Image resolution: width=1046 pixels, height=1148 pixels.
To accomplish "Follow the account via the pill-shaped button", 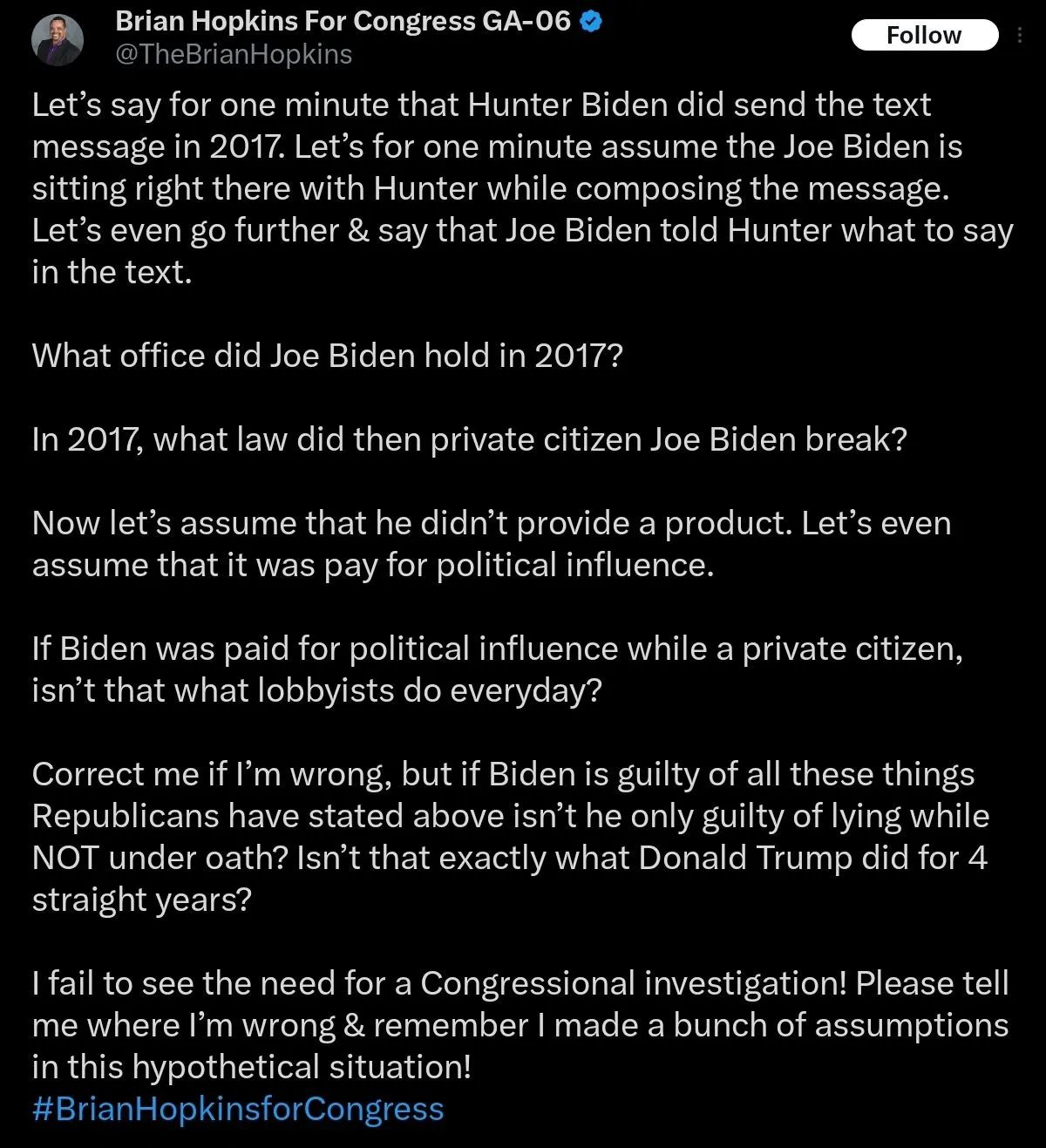I will (925, 35).
